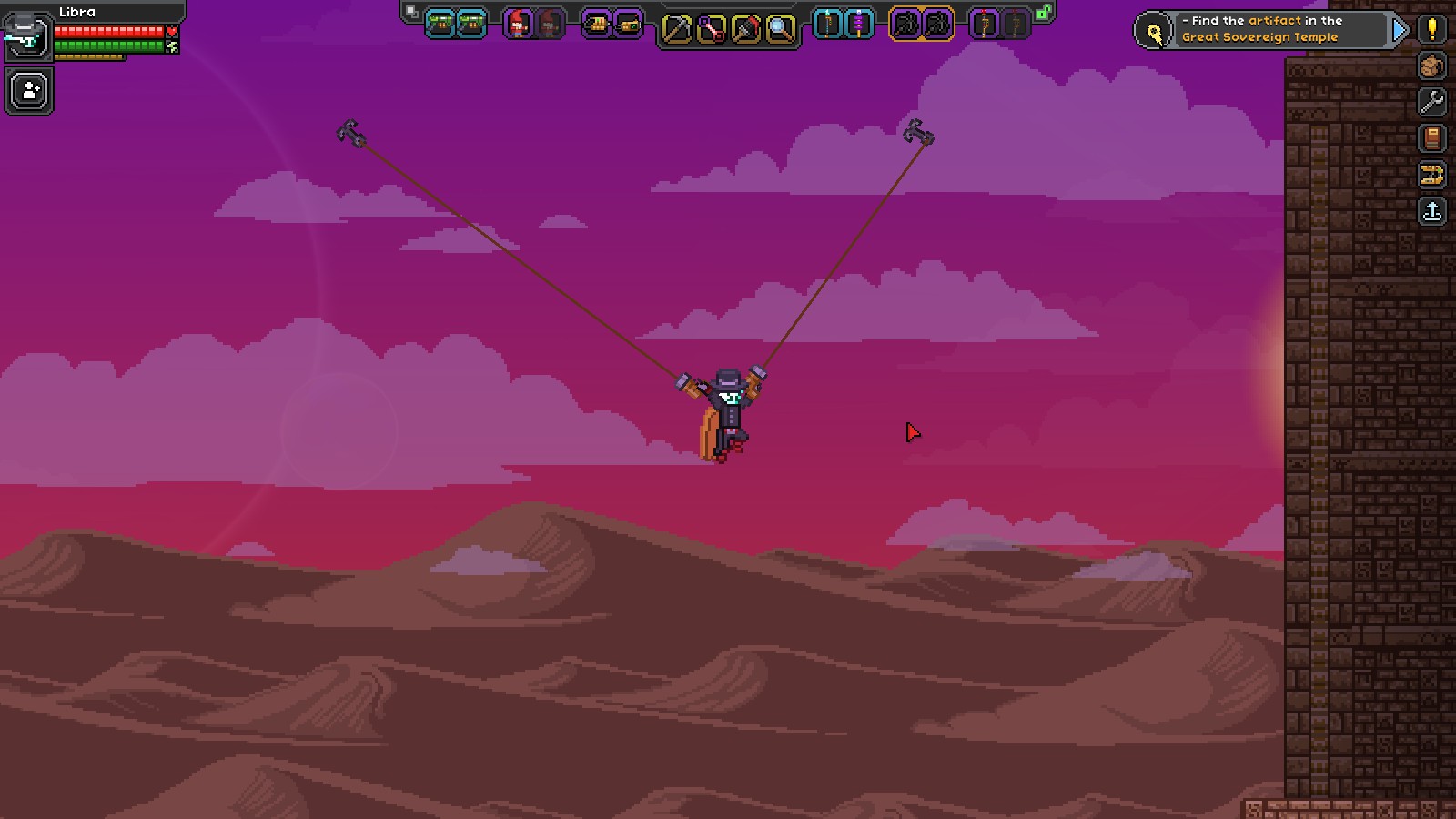The height and width of the screenshot is (819, 1456).
Task: Open the codex book
Action: [1431, 138]
